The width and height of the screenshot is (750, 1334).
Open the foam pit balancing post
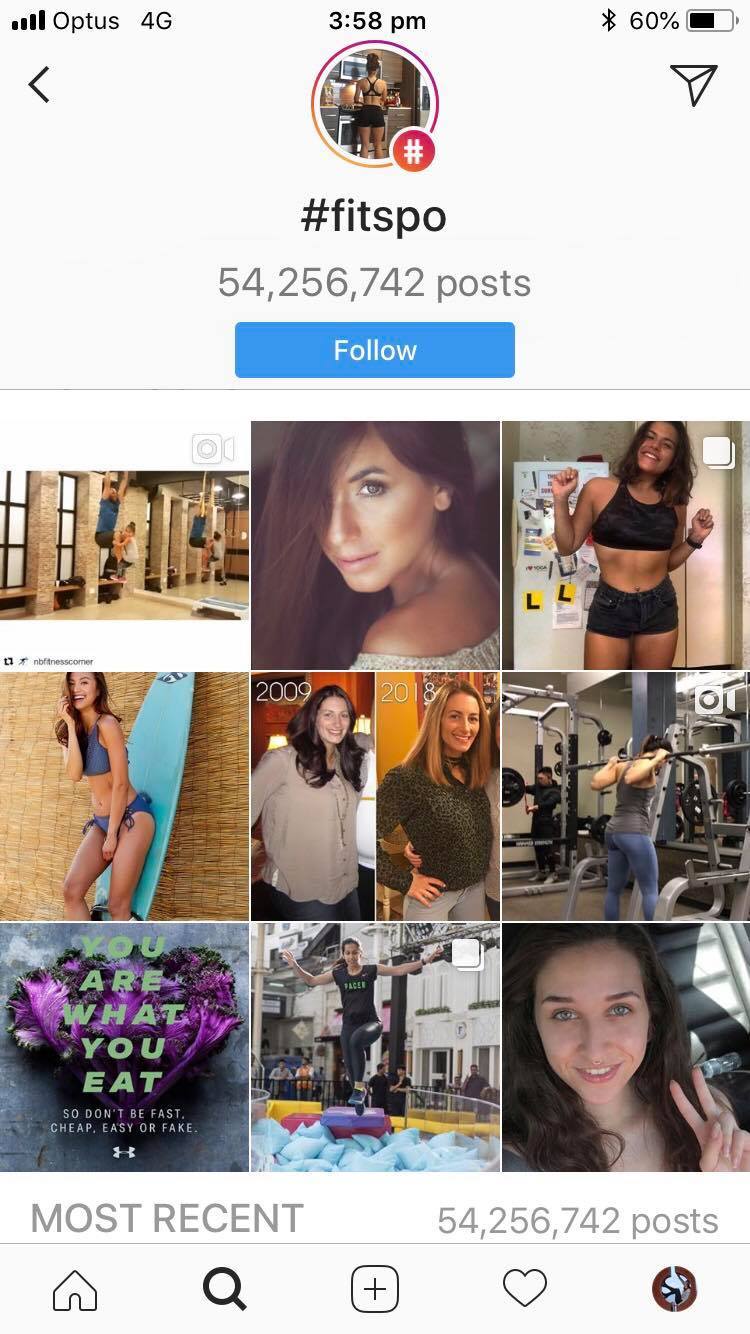tap(375, 1047)
